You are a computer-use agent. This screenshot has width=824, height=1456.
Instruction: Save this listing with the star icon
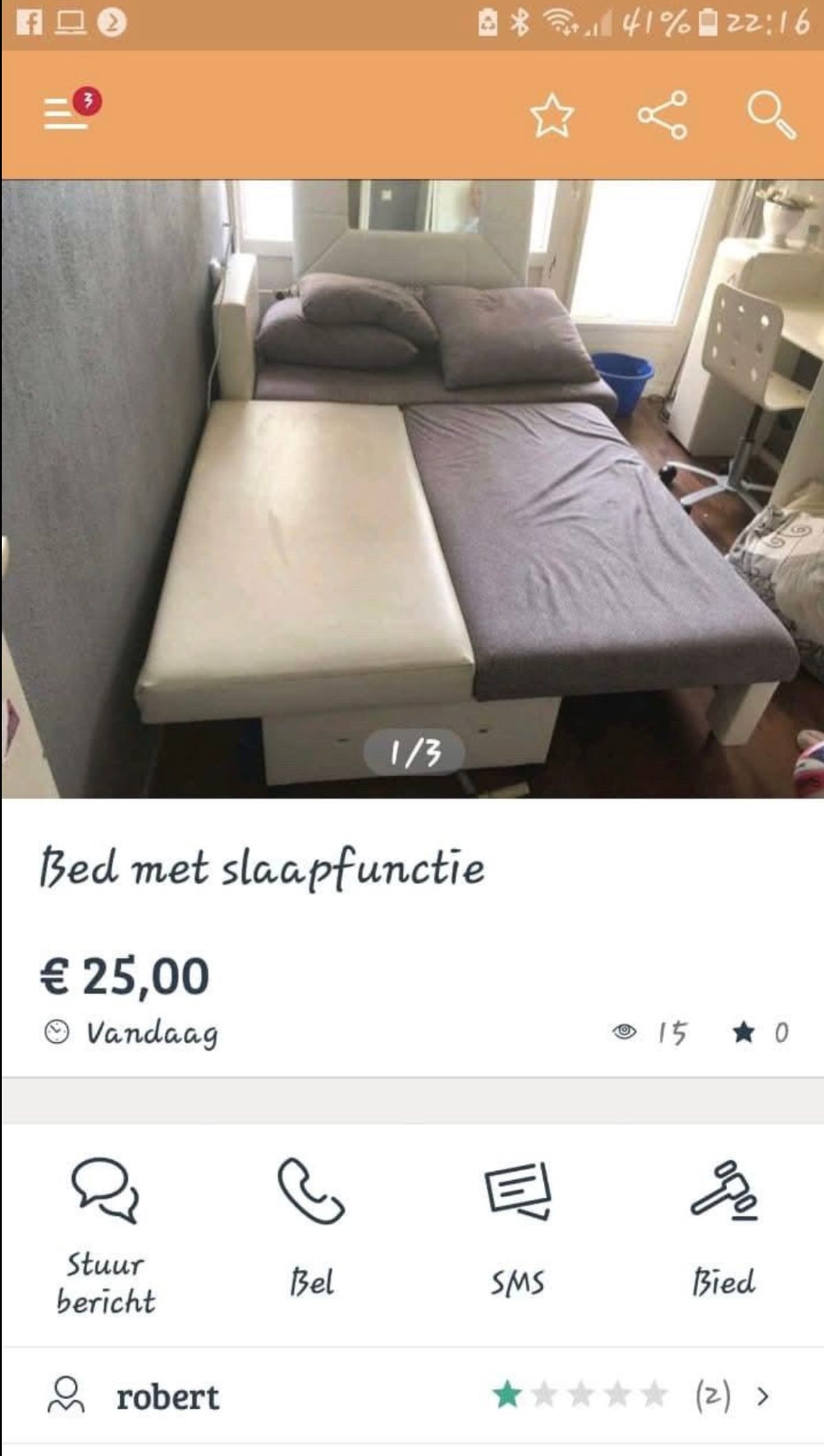pos(551,115)
